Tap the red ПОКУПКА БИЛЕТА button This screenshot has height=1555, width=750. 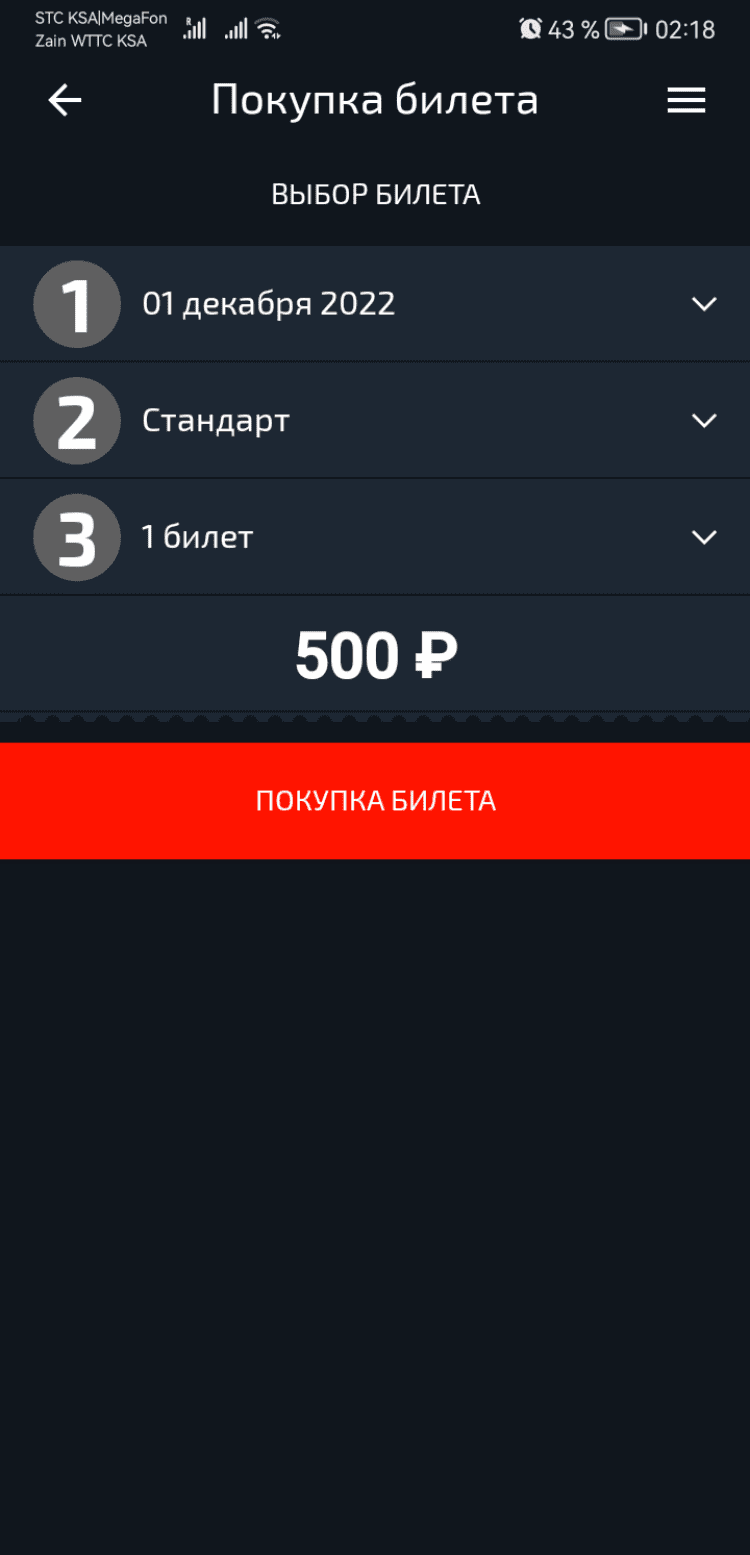pyautogui.click(x=375, y=800)
